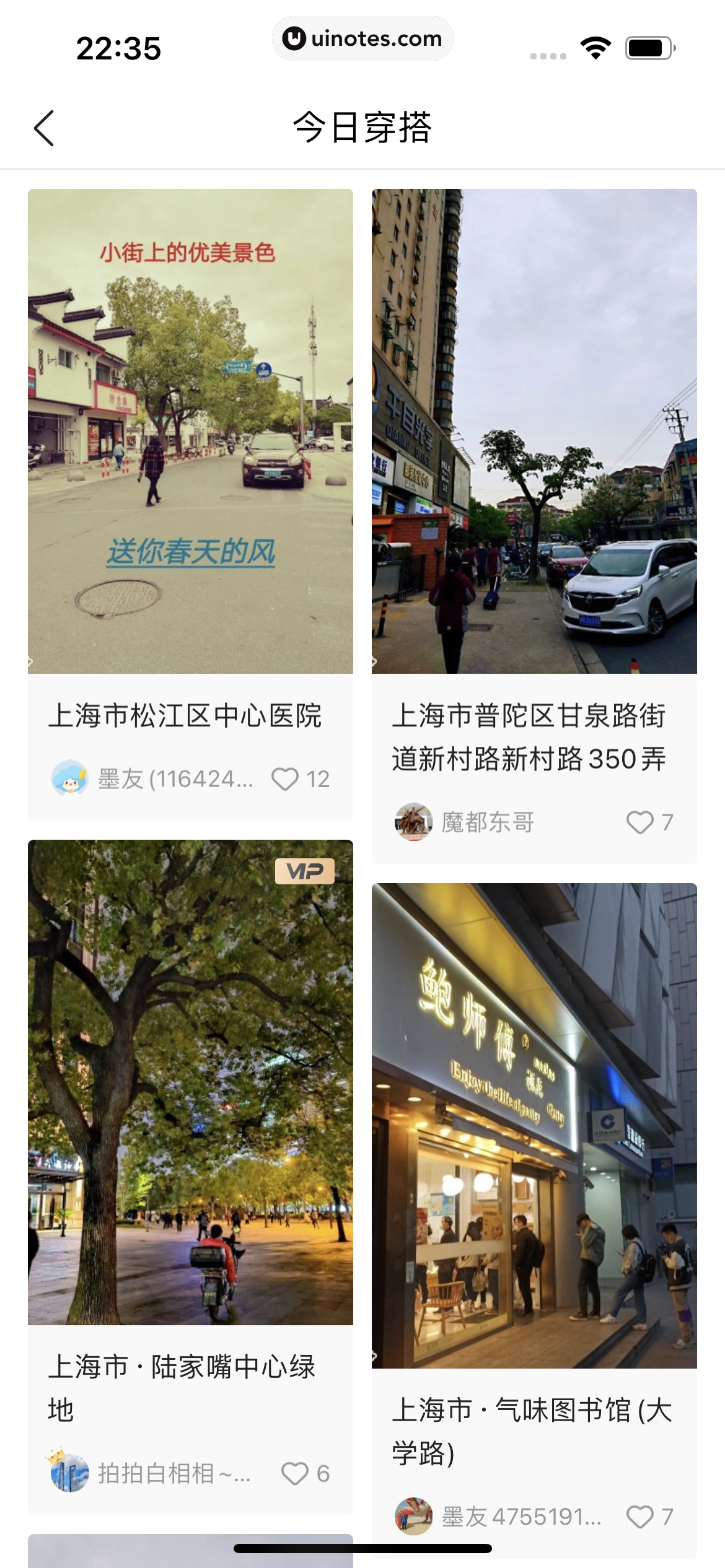The width and height of the screenshot is (725, 1568).
Task: Open the 气味图书馆 (大学路) post
Action: [534, 1125]
